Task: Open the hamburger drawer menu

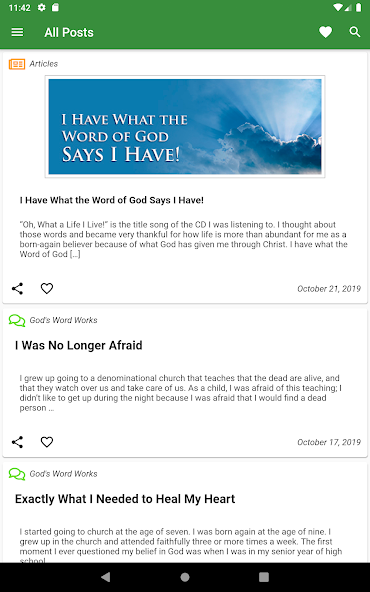Action: pos(17,32)
